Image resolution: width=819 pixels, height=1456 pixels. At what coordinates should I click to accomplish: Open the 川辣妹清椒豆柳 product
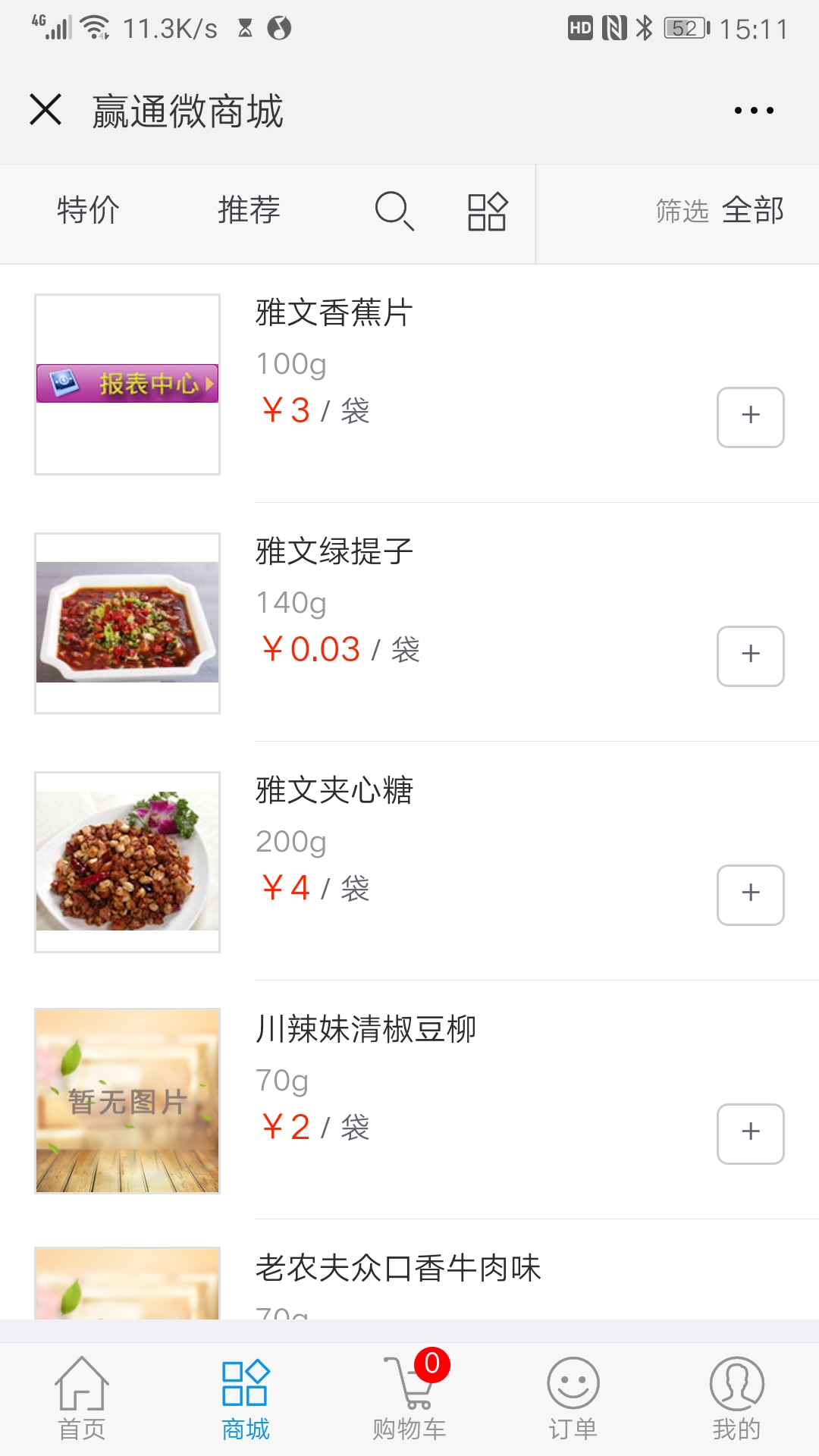(x=366, y=1029)
